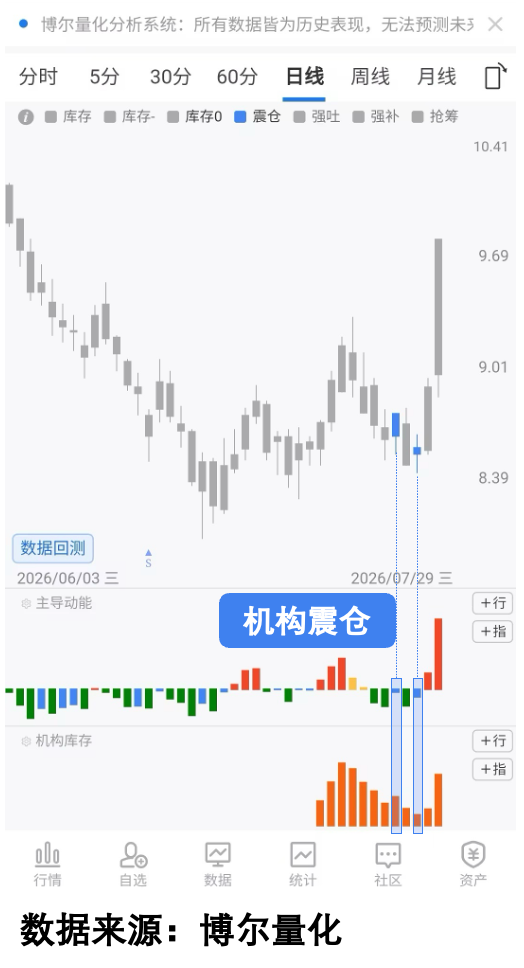Tap +指 in the 机构库存 panel
524x968 pixels.
click(493, 769)
